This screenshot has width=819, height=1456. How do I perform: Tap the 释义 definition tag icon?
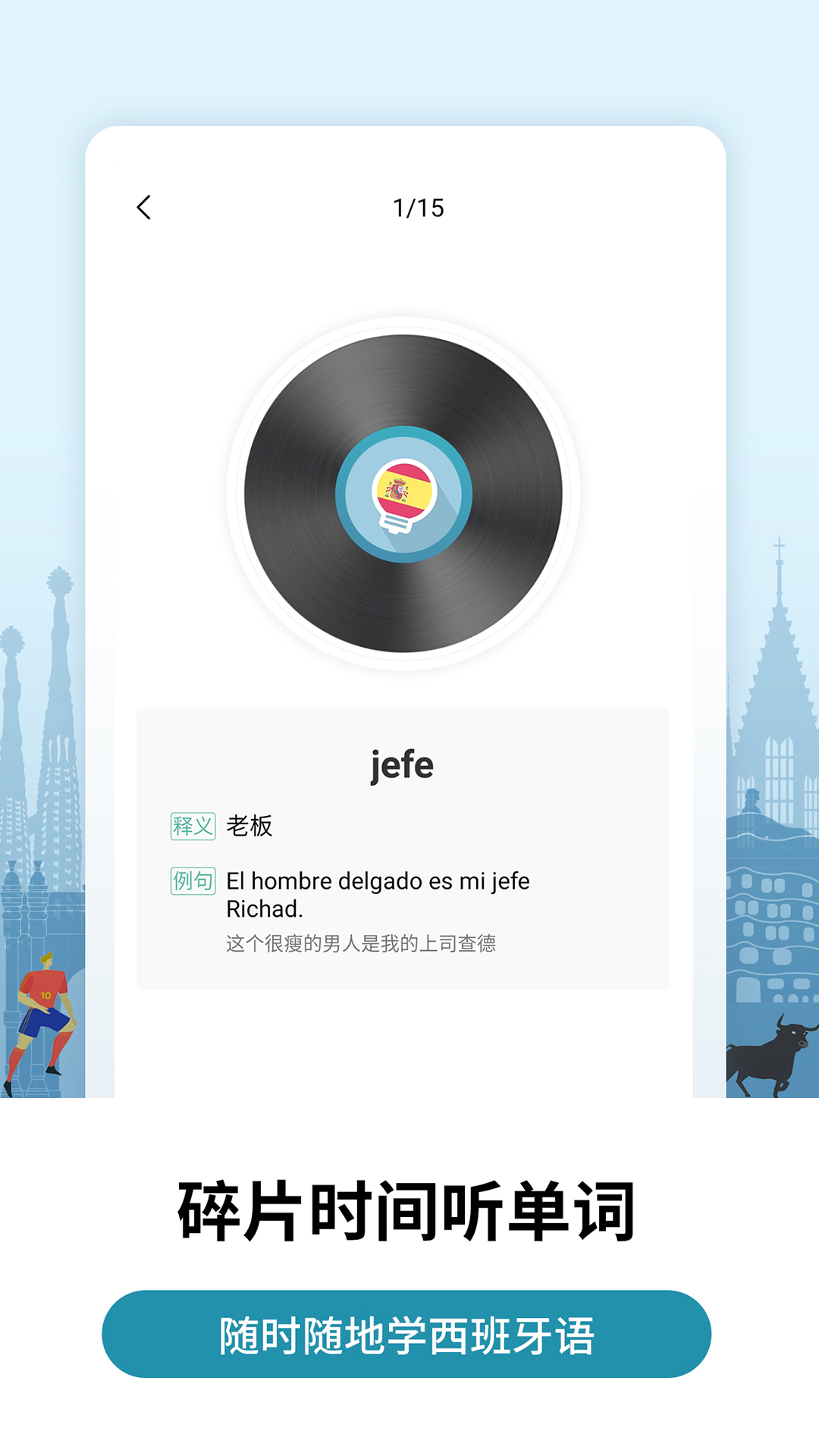point(193,827)
